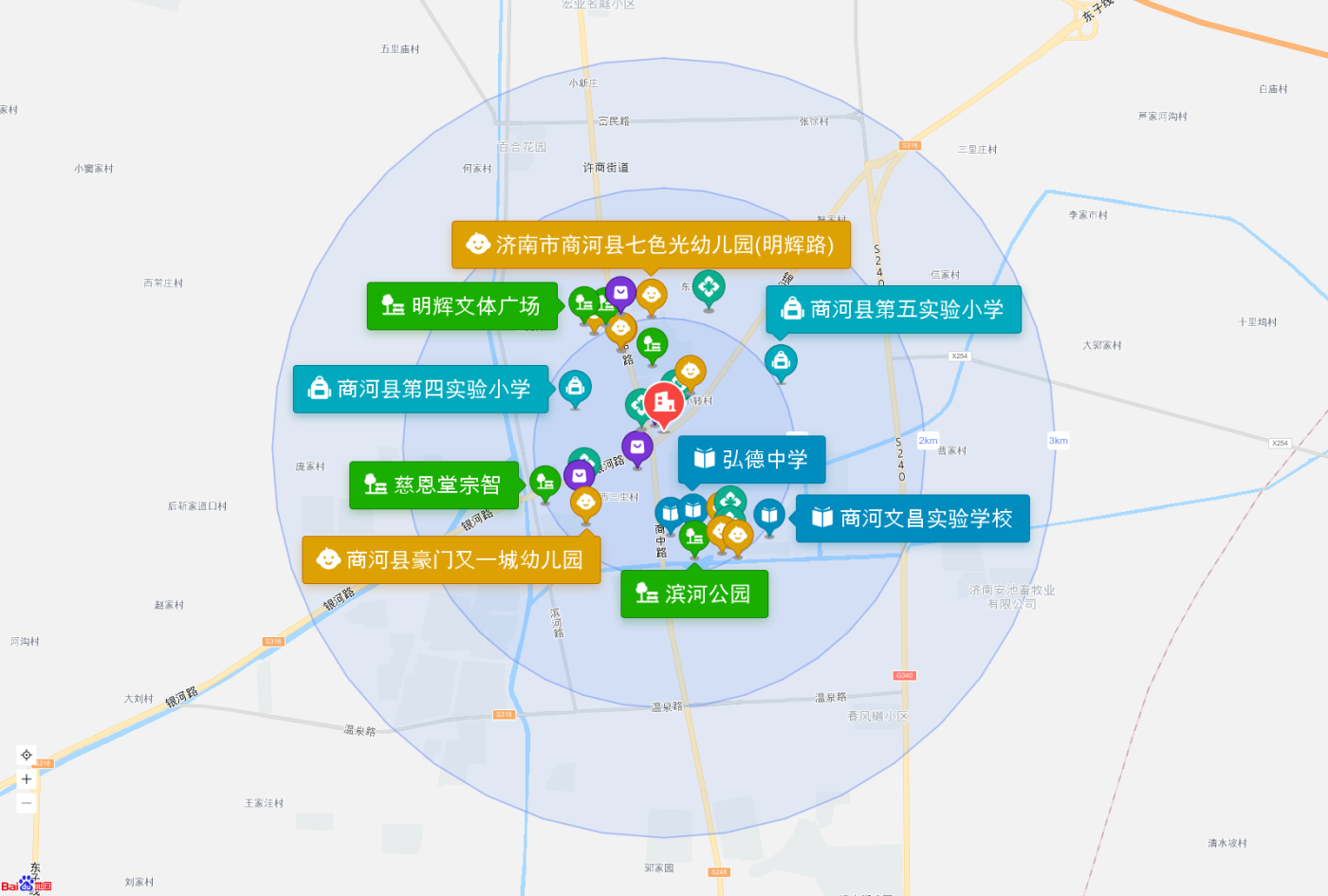Zoom in with the plus button
Image resolution: width=1328 pixels, height=896 pixels.
click(27, 779)
